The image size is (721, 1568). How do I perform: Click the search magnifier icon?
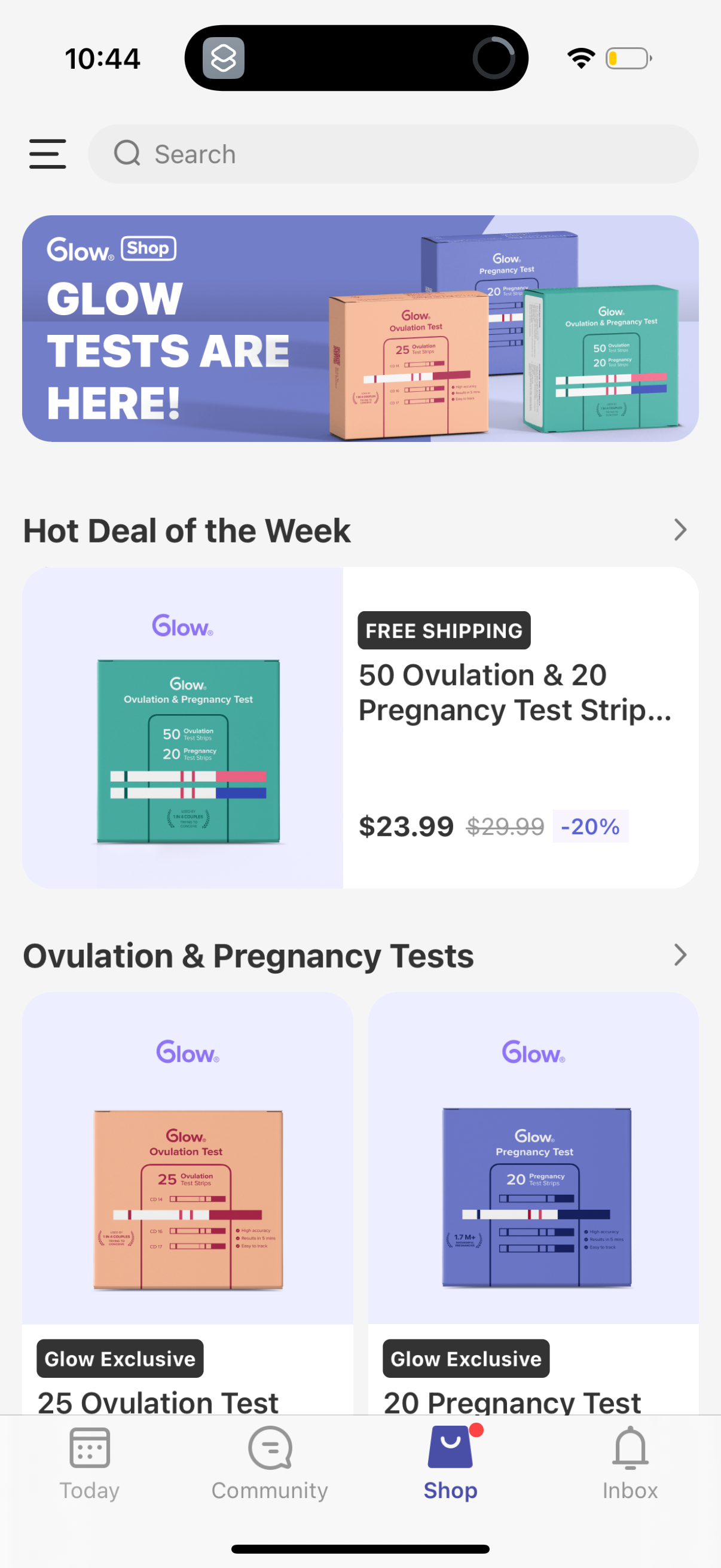(x=127, y=153)
